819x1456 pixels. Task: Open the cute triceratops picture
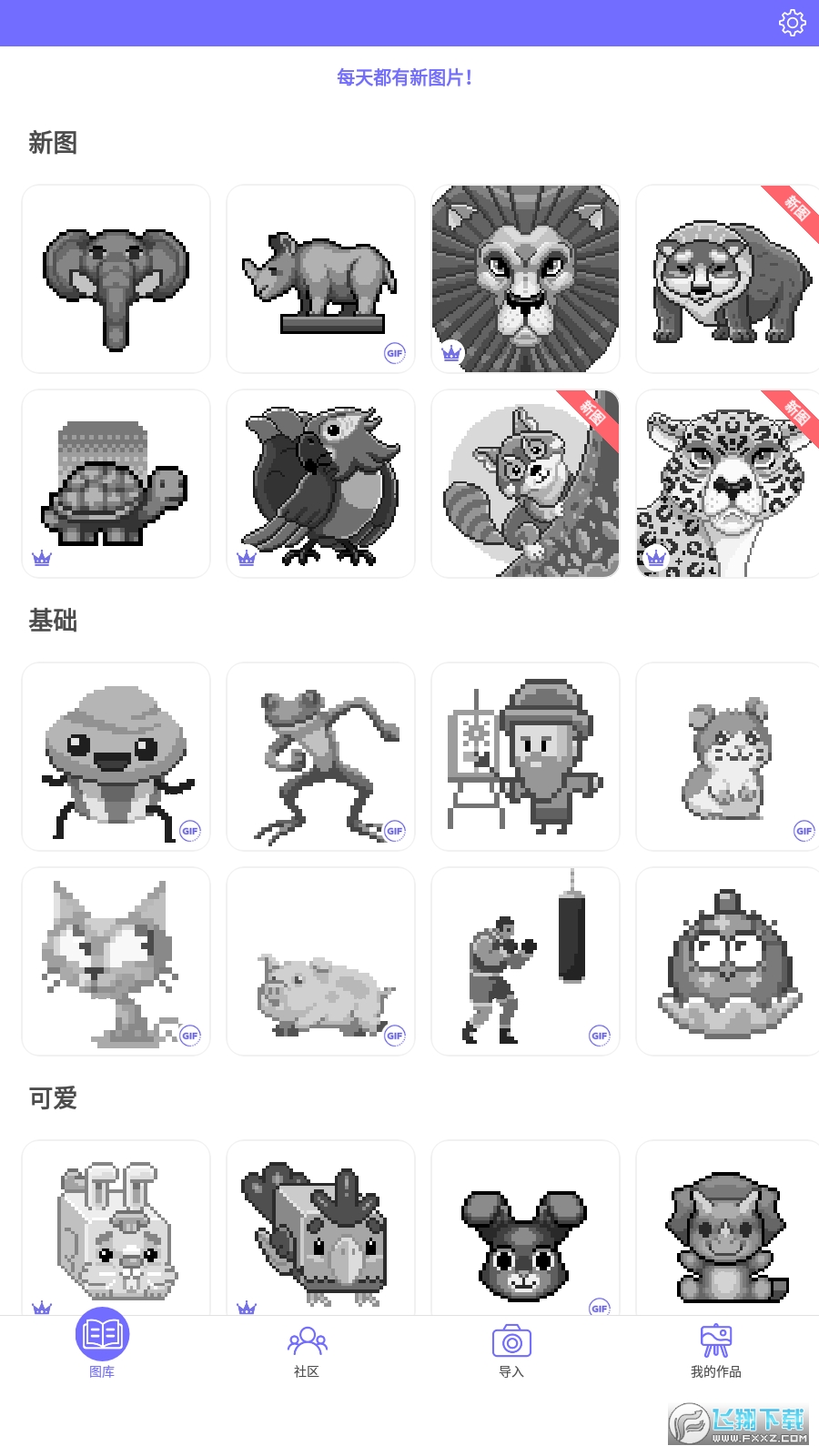click(x=727, y=1228)
